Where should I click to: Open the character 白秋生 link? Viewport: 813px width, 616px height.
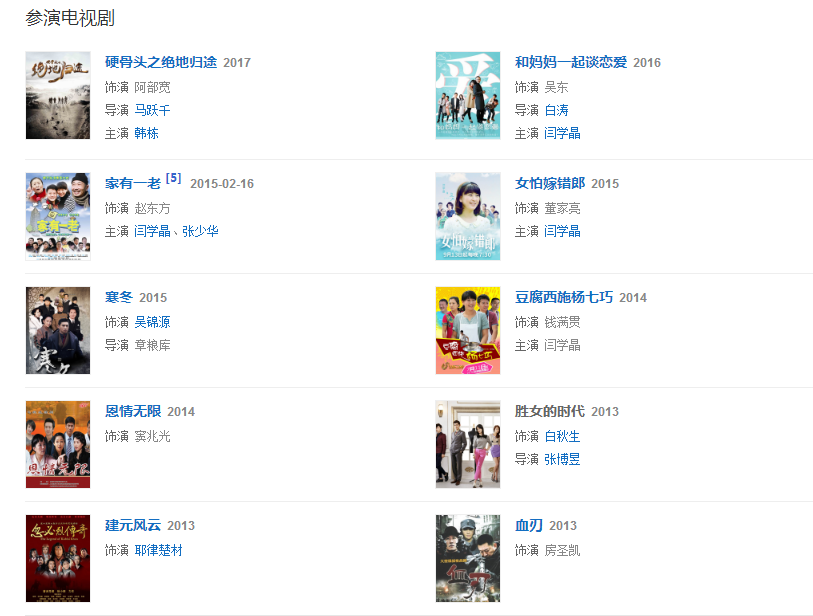coord(562,436)
